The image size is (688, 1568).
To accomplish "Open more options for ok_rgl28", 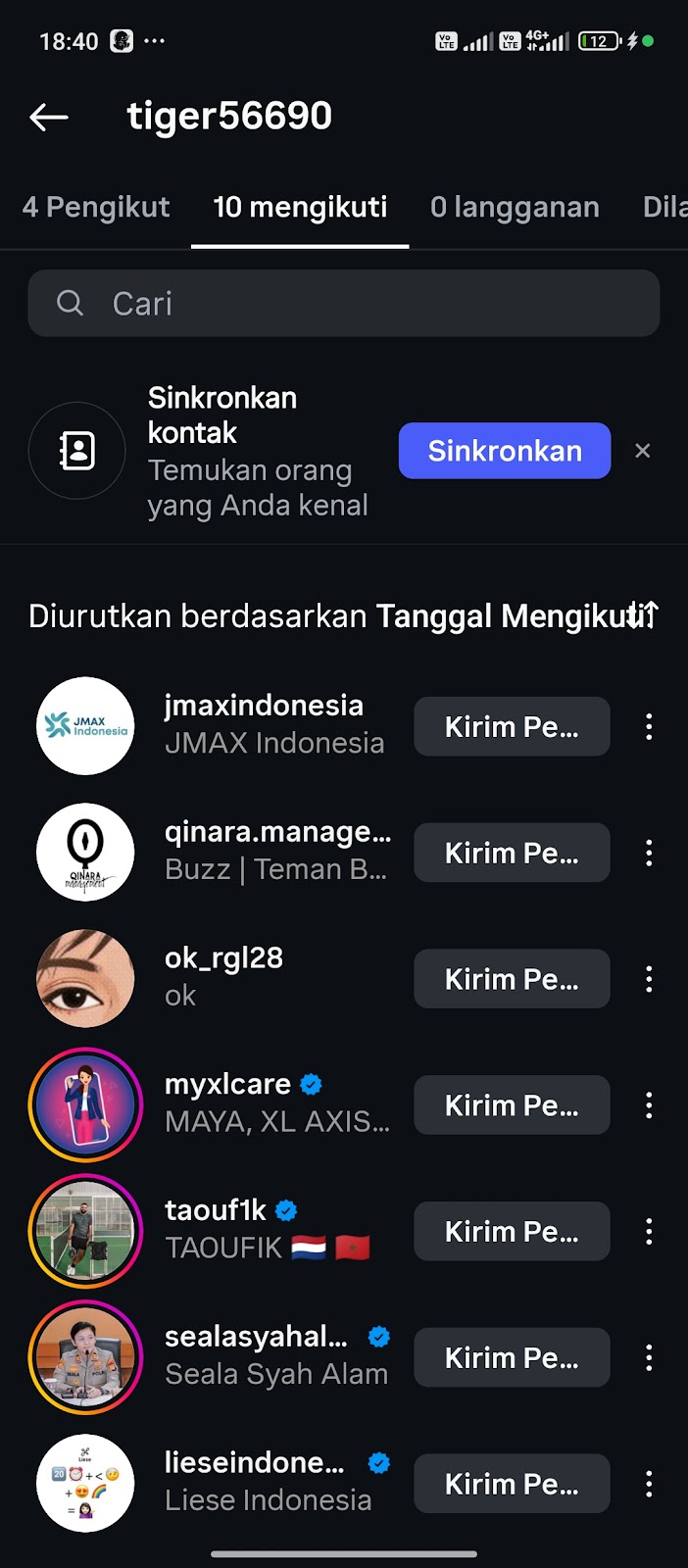I will click(x=649, y=979).
